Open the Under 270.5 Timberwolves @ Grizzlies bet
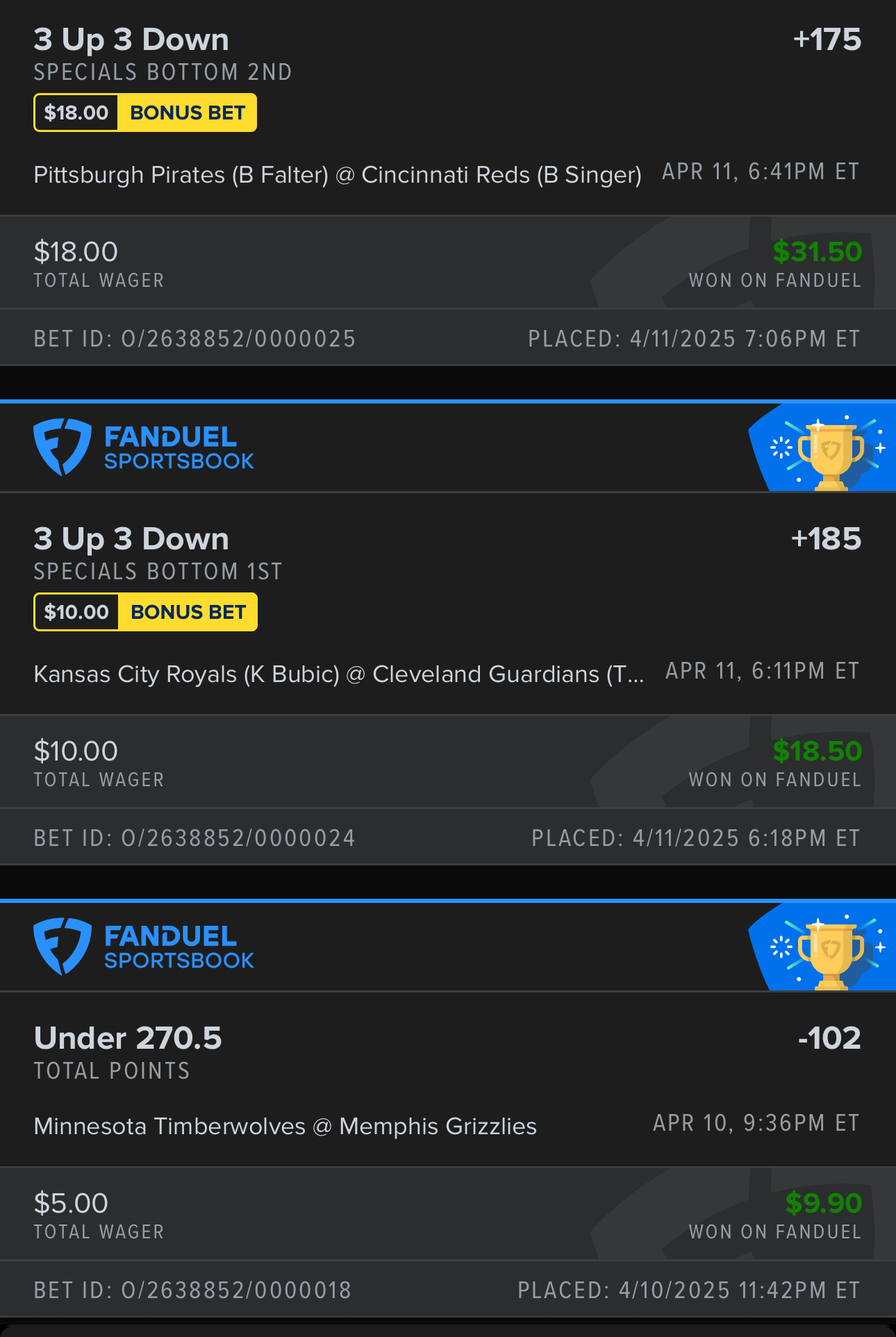Image resolution: width=896 pixels, height=1337 pixels. (x=285, y=1125)
